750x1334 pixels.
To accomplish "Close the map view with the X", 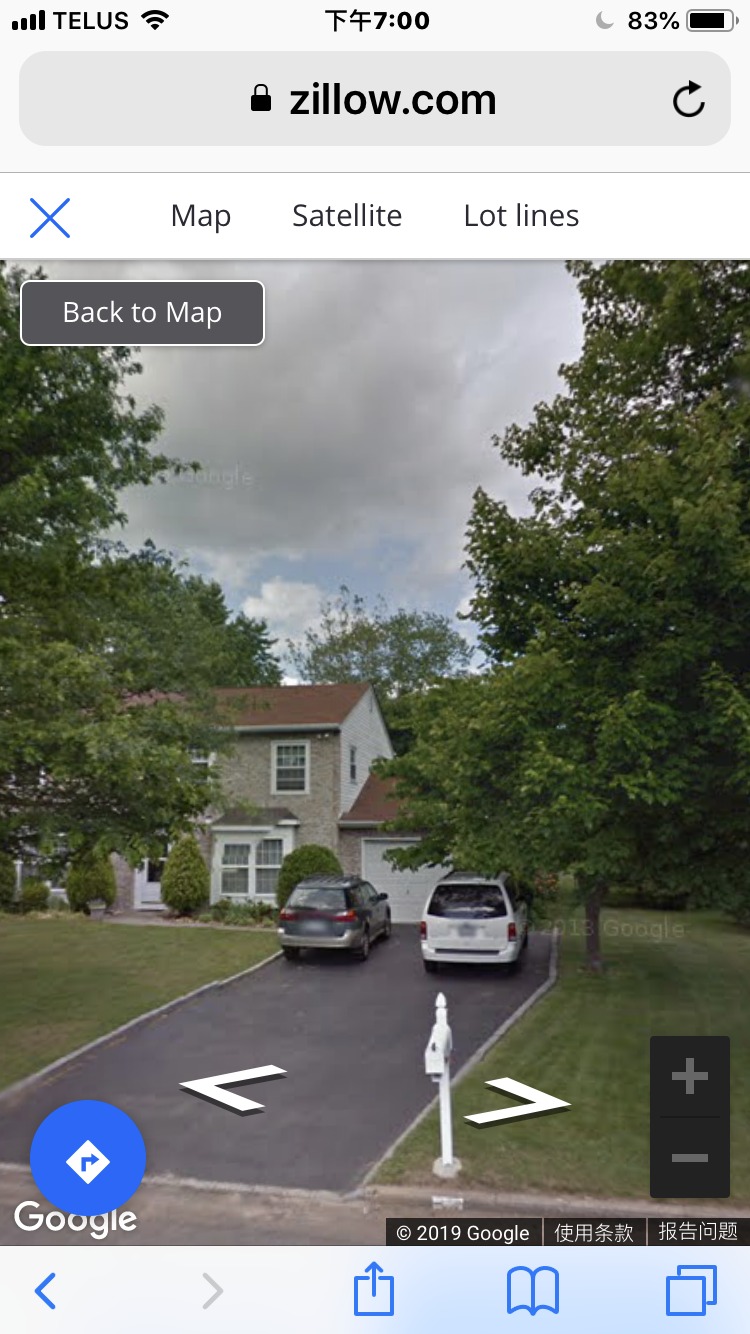I will 50,217.
